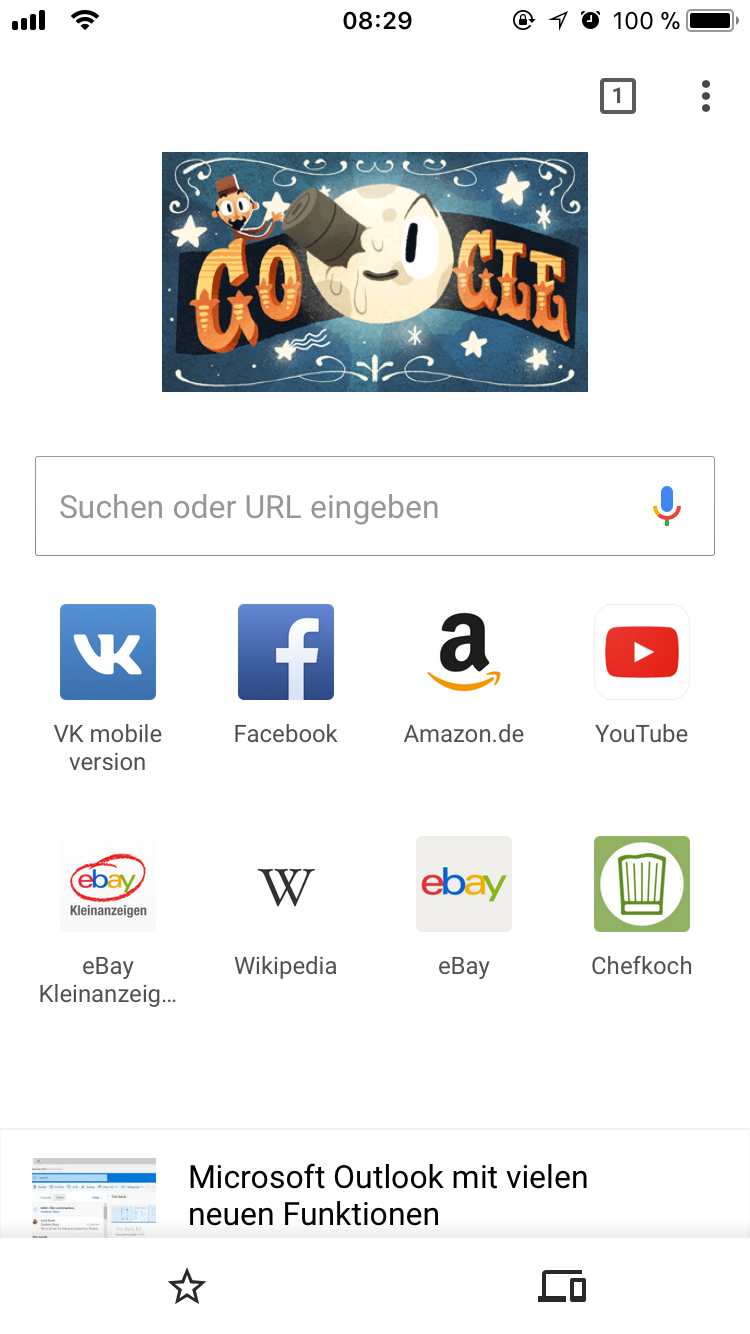750x1334 pixels.
Task: Focus the 'Suchen oder URL eingeben' field
Action: point(340,507)
